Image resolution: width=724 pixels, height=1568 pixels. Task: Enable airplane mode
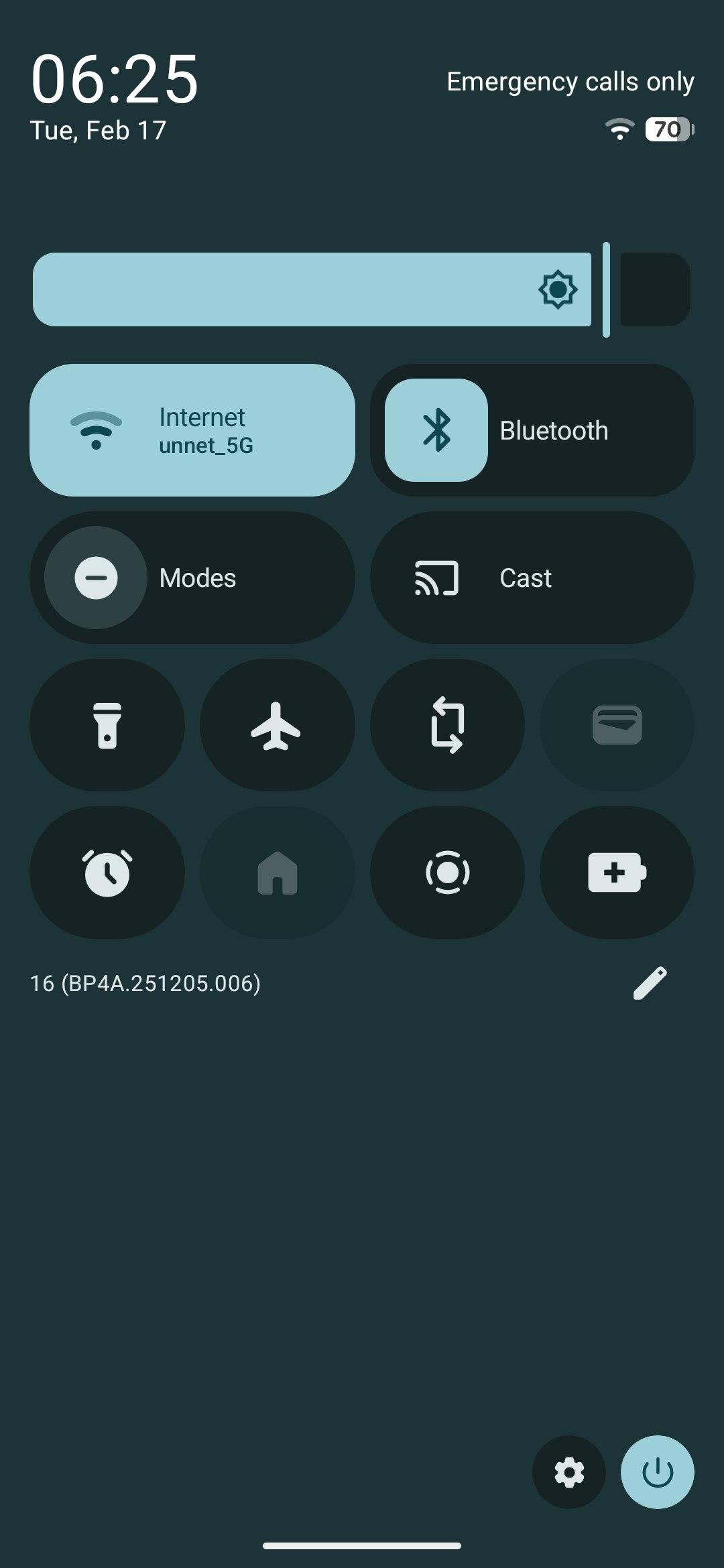277,725
